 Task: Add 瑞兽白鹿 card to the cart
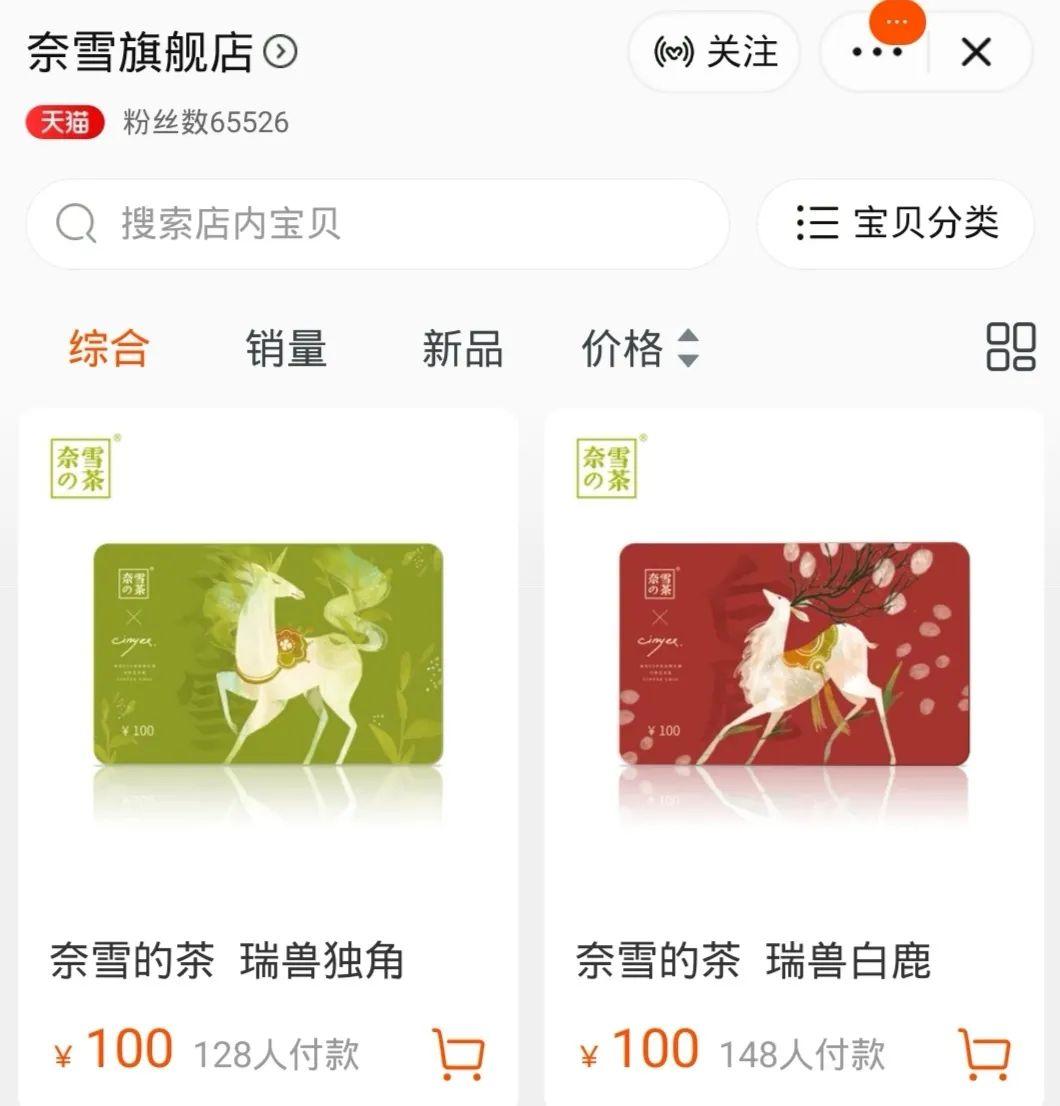pos(986,1052)
